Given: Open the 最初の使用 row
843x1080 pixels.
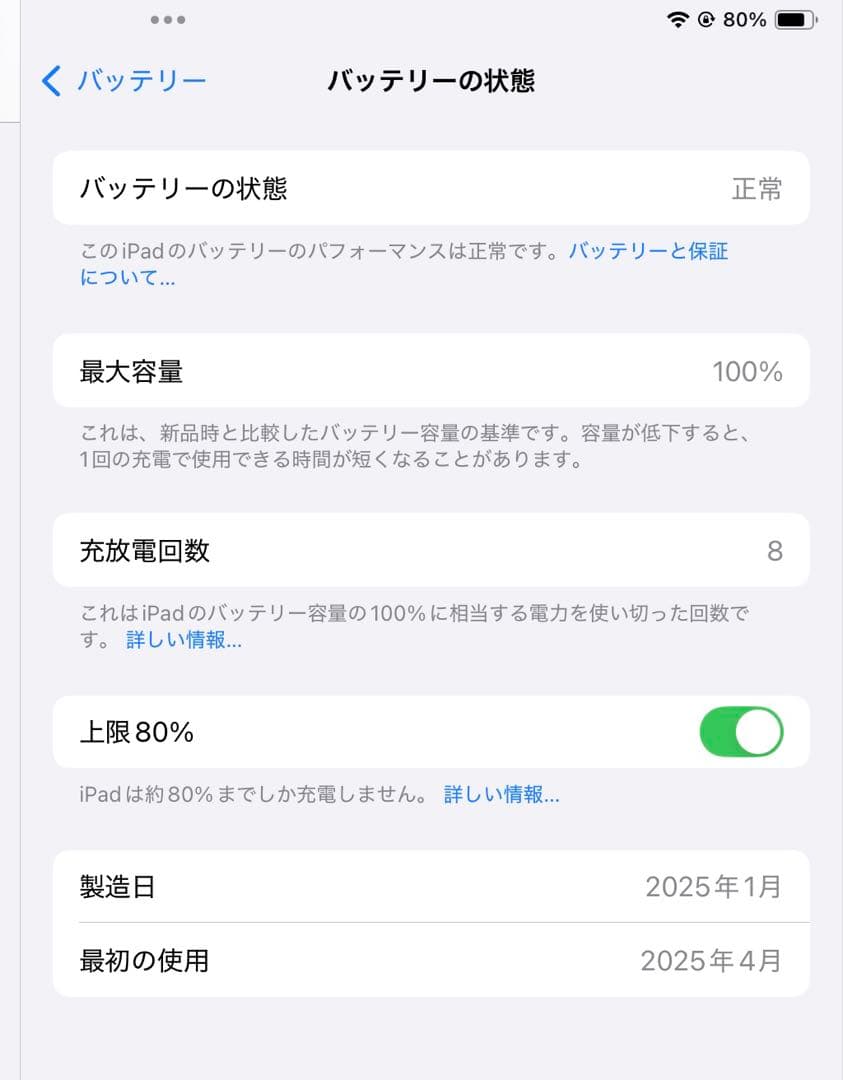Looking at the screenshot, I should [x=430, y=960].
